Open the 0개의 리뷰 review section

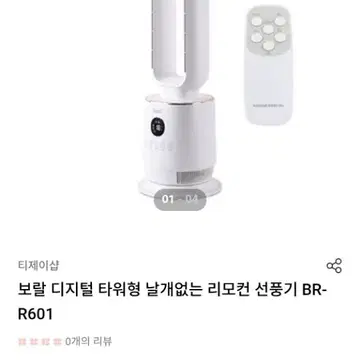tap(88, 341)
